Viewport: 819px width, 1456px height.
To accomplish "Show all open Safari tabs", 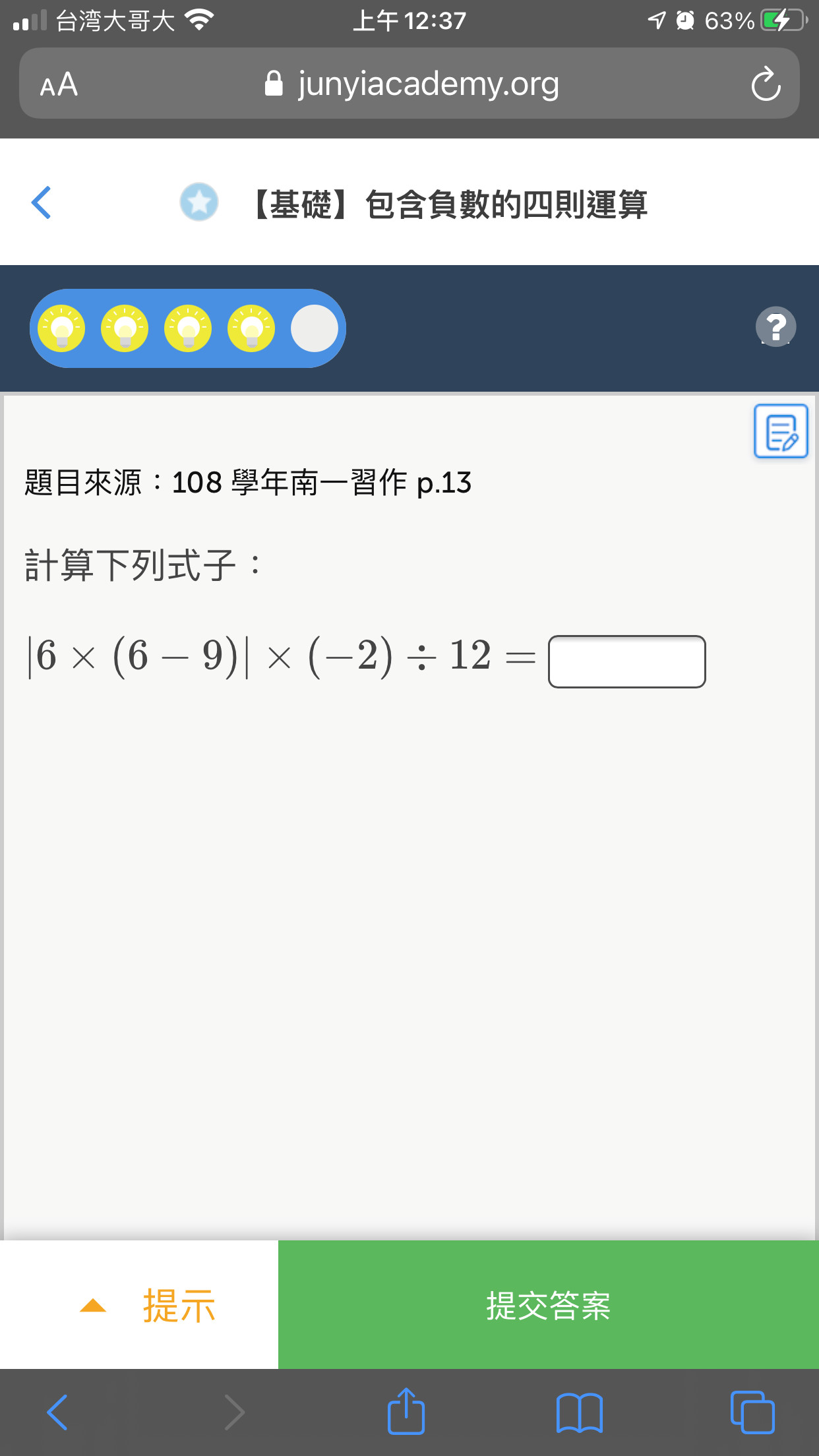I will (x=752, y=1412).
